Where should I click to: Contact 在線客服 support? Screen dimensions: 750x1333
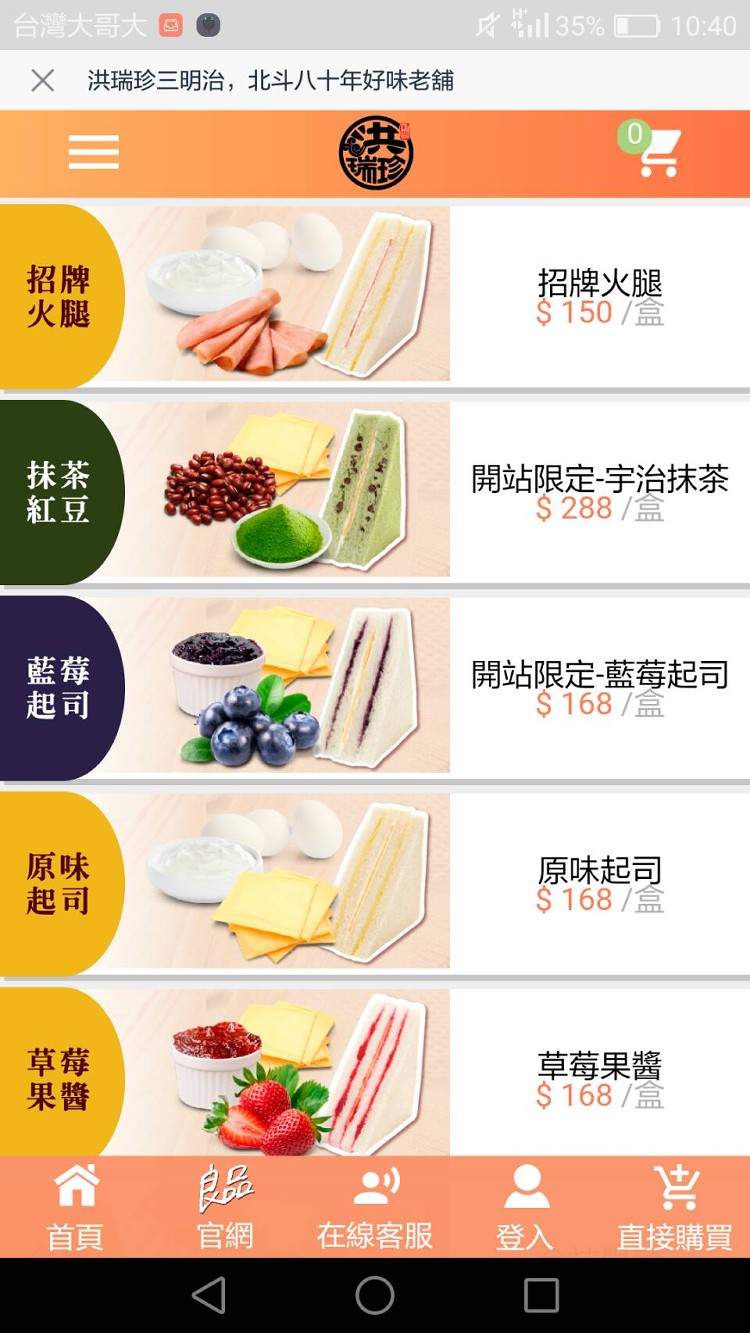pyautogui.click(x=375, y=1208)
